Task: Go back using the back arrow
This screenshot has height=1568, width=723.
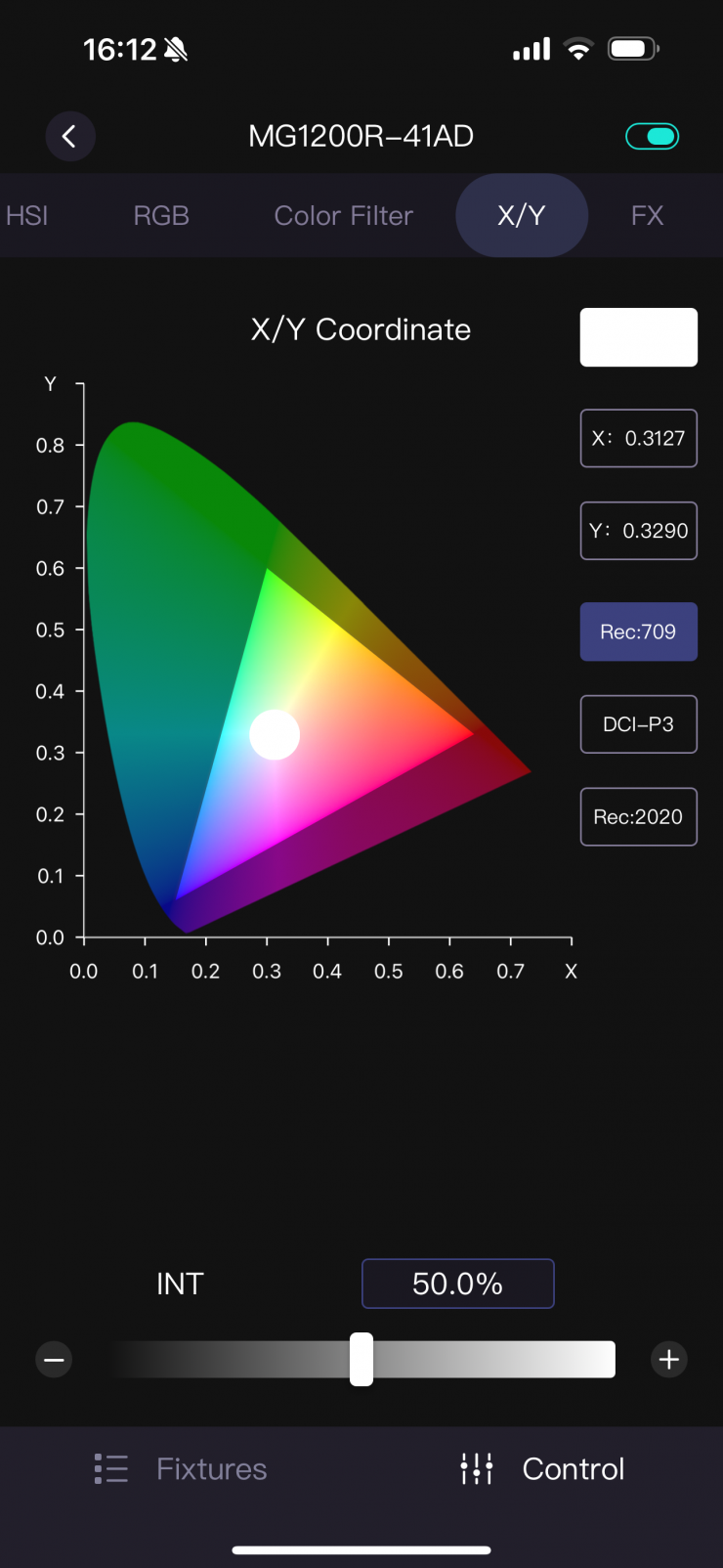Action: click(69, 137)
